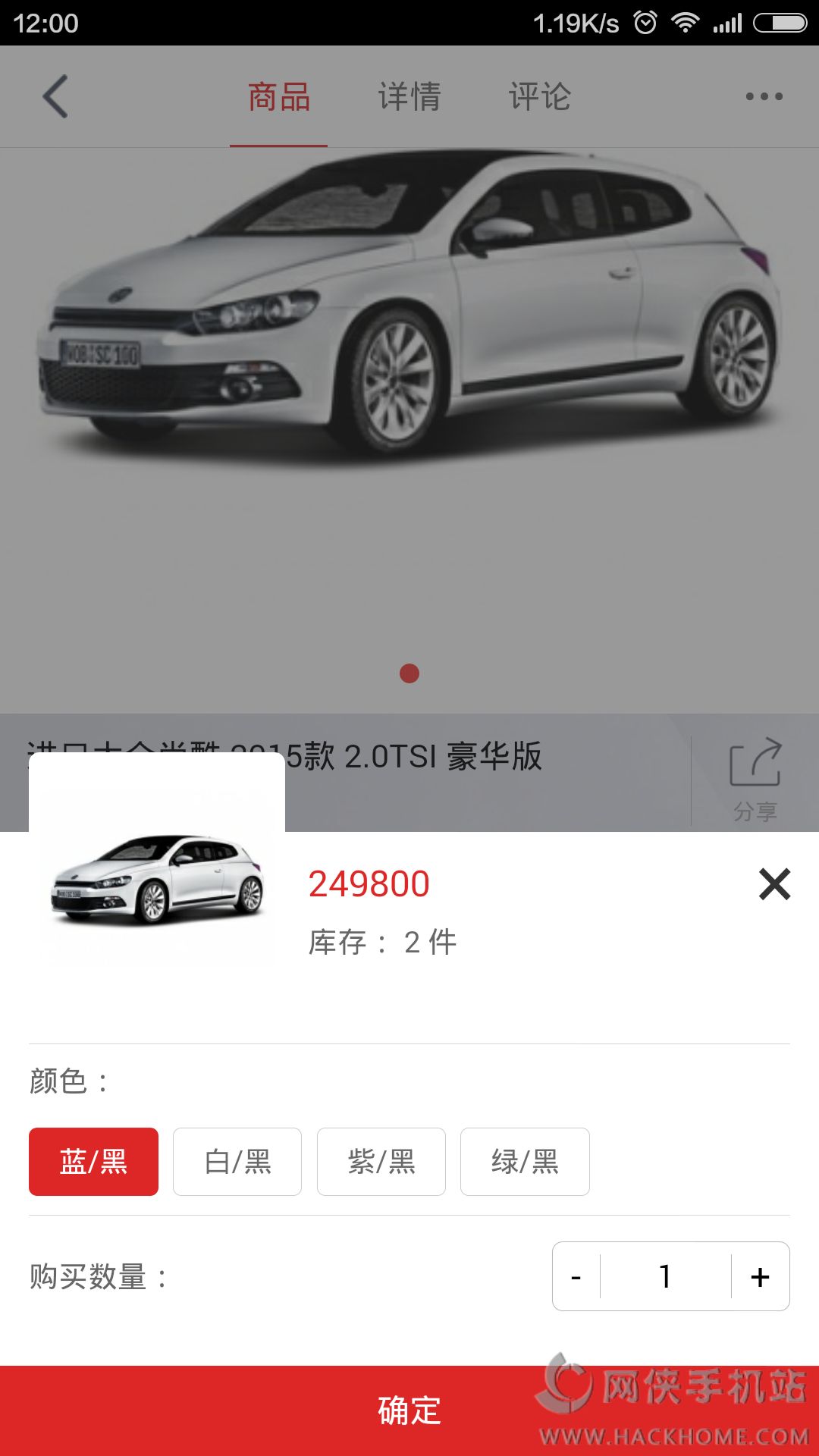Switch to the 详情 tab
This screenshot has height=1456, width=819.
pos(409,97)
